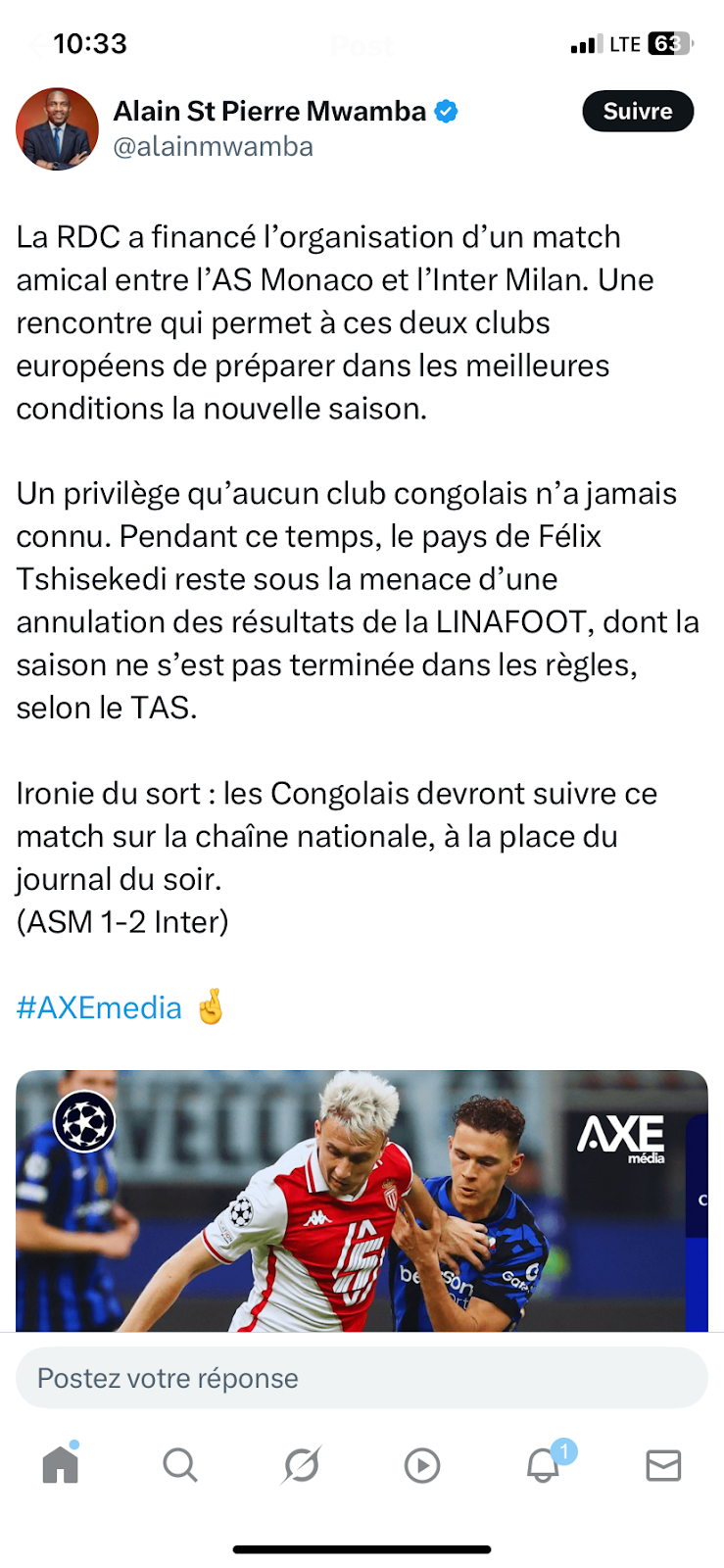Image resolution: width=724 pixels, height=1568 pixels.
Task: Go to the Home tab
Action: pos(61,1465)
